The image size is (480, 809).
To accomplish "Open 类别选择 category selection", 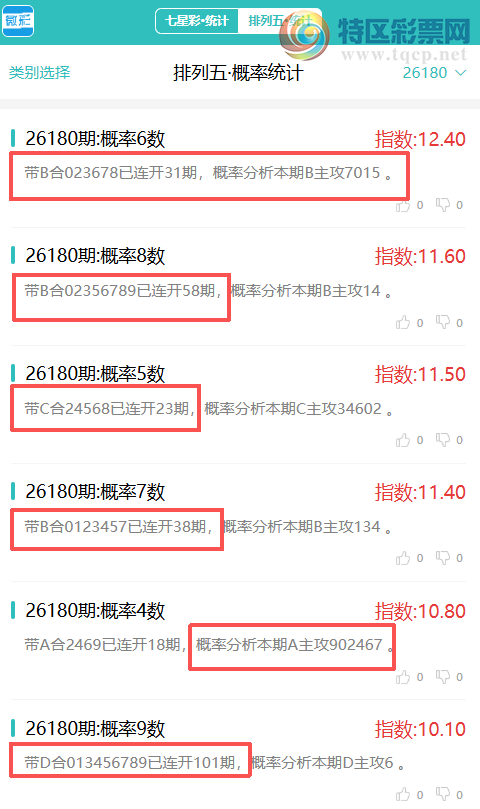I will click(39, 73).
